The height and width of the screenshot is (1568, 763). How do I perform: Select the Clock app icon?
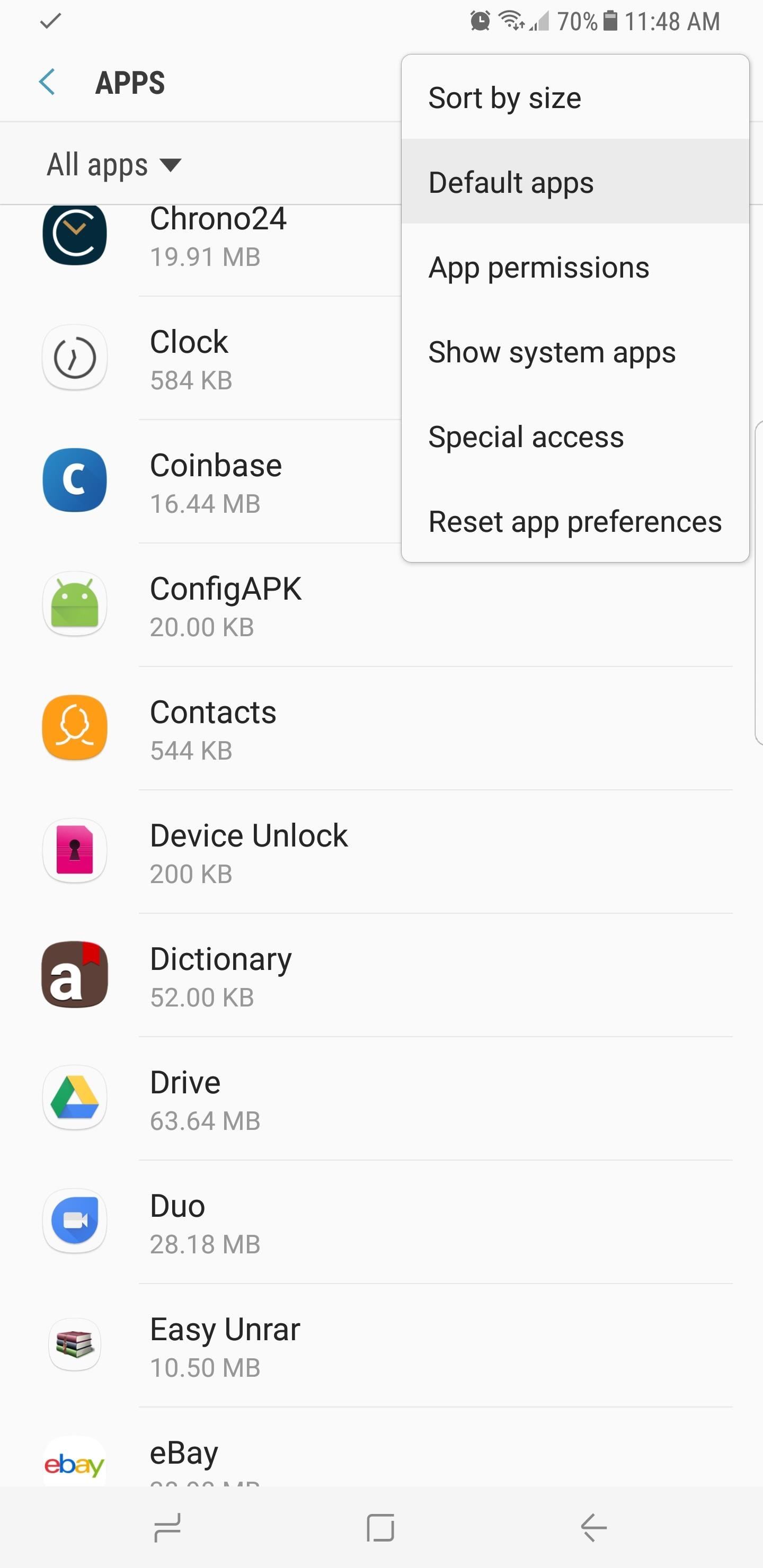pyautogui.click(x=74, y=359)
